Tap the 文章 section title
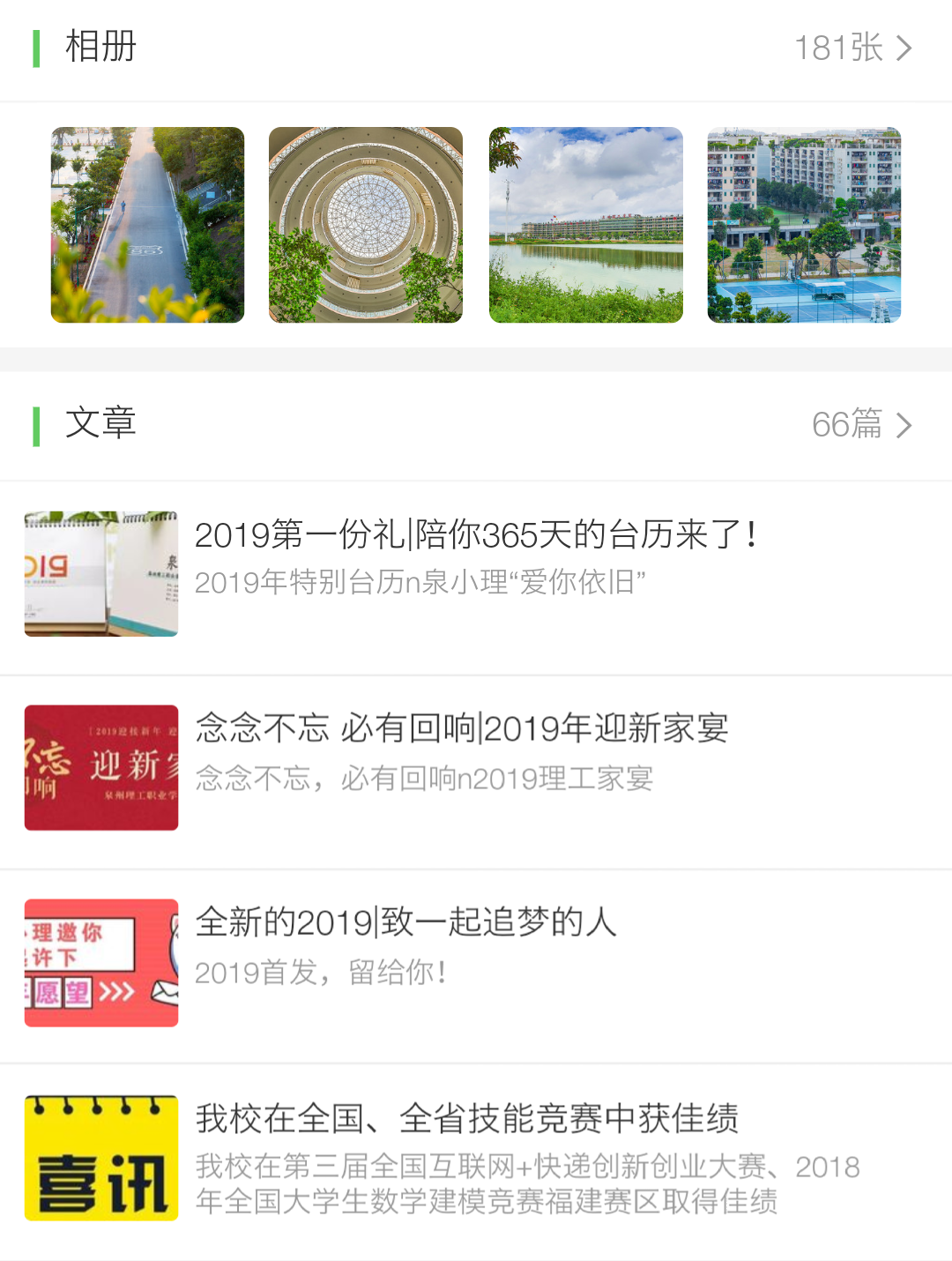Screen dimensions: 952x1261 click(101, 425)
